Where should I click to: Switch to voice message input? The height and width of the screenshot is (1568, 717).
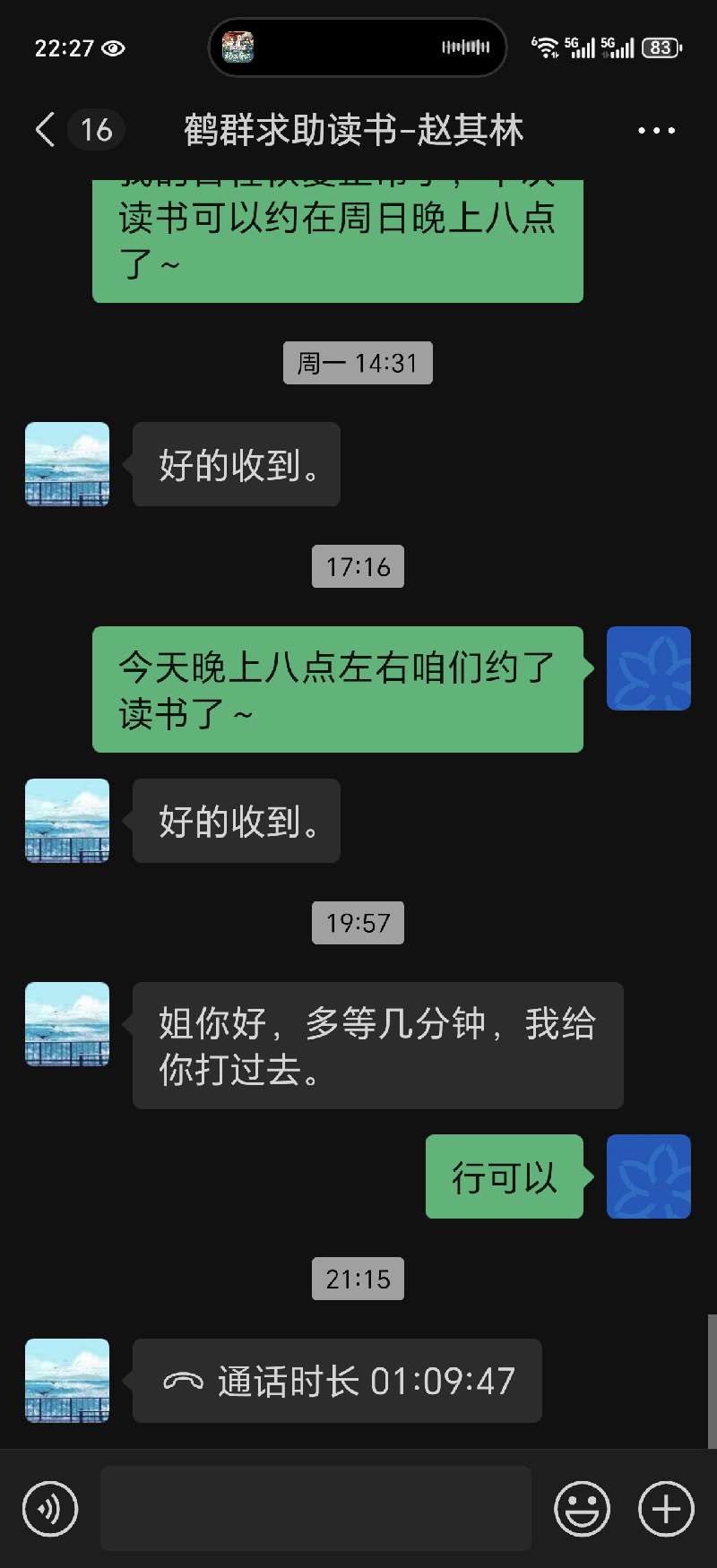50,1509
